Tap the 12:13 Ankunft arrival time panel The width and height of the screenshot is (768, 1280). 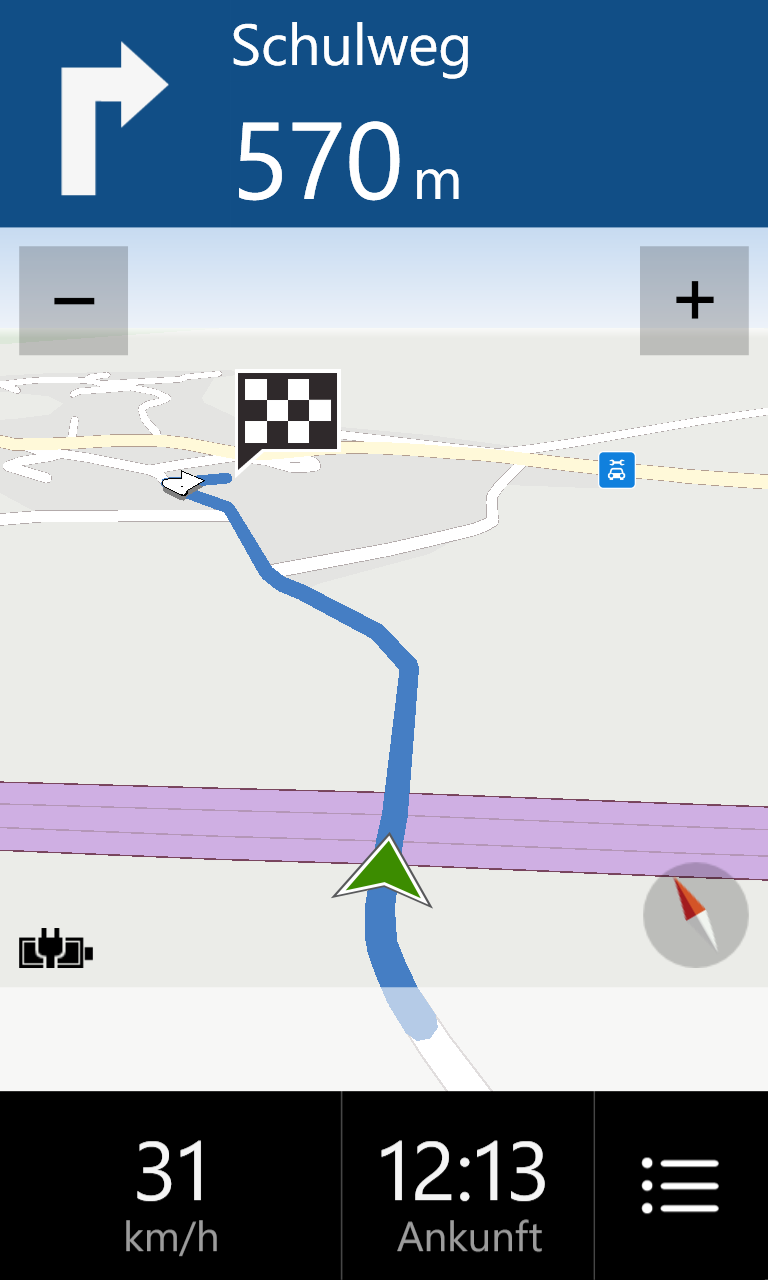[468, 1186]
